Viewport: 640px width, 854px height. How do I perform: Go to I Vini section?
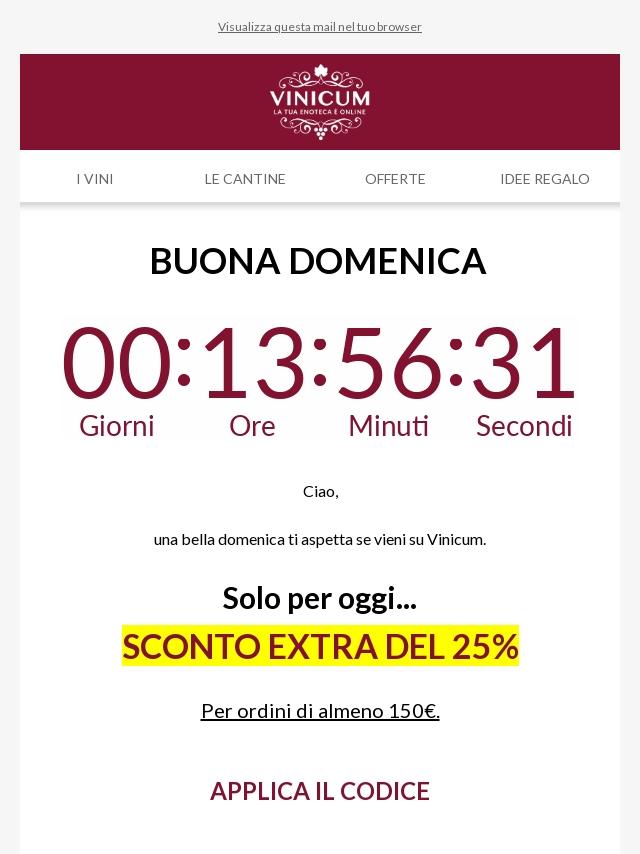coord(95,179)
